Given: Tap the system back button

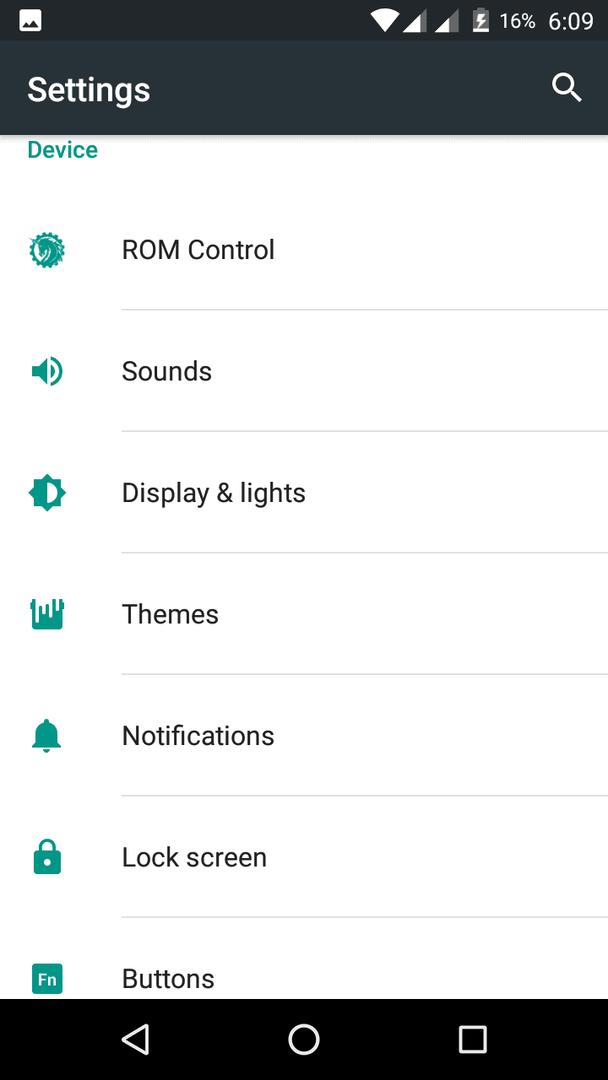Looking at the screenshot, I should click(136, 1039).
